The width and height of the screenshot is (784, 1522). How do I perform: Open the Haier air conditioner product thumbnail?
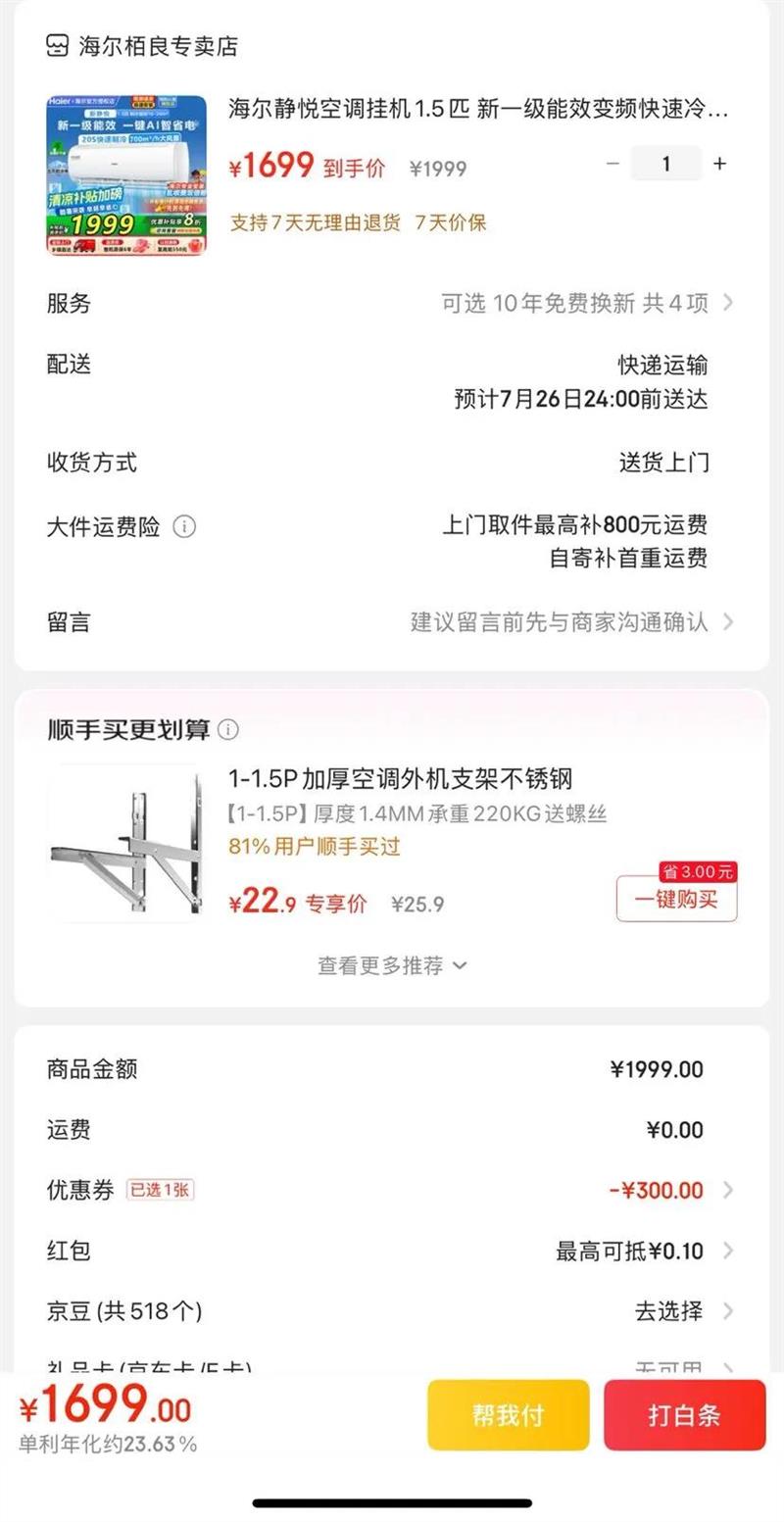126,175
